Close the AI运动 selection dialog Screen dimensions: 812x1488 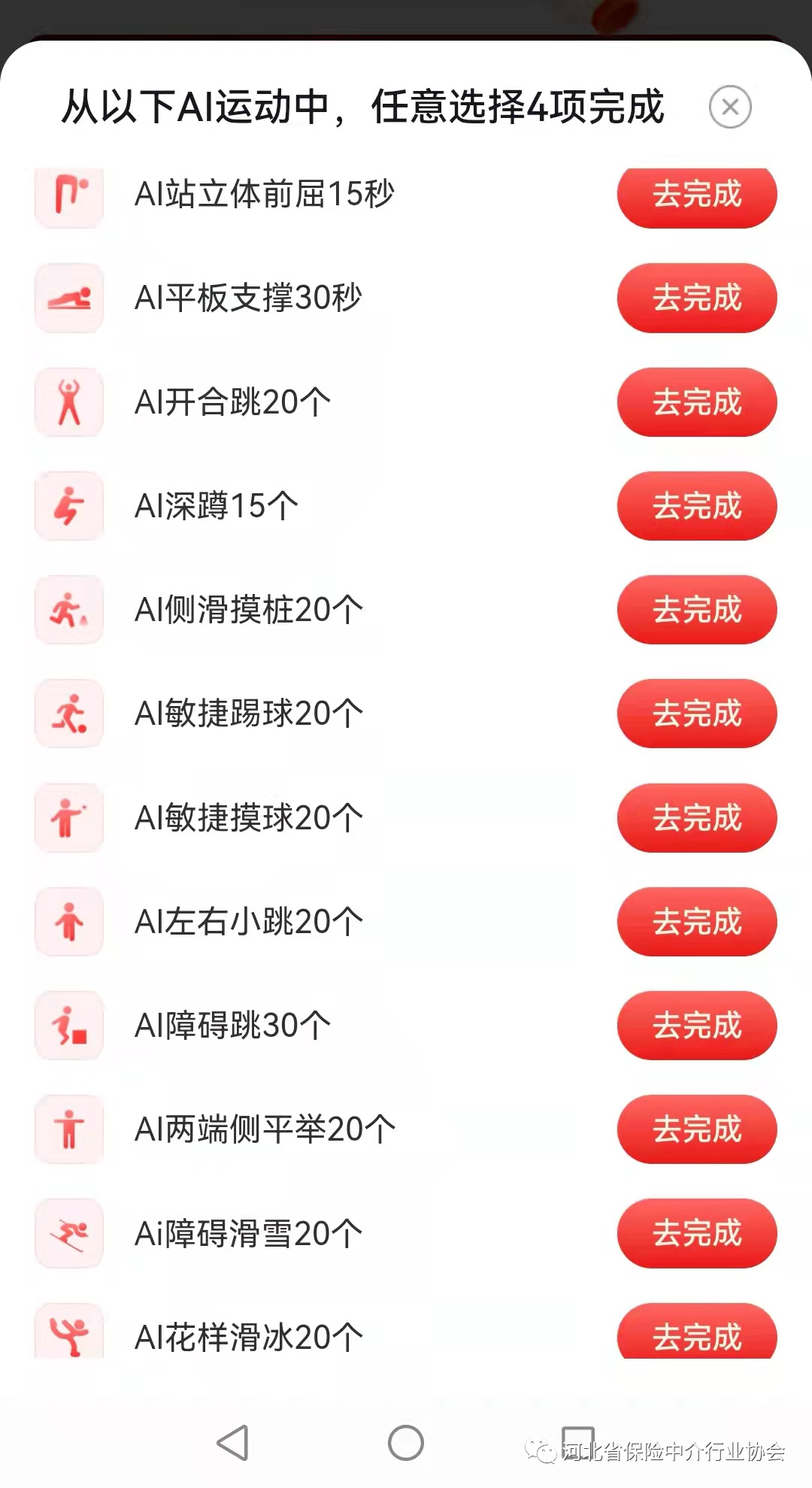730,107
